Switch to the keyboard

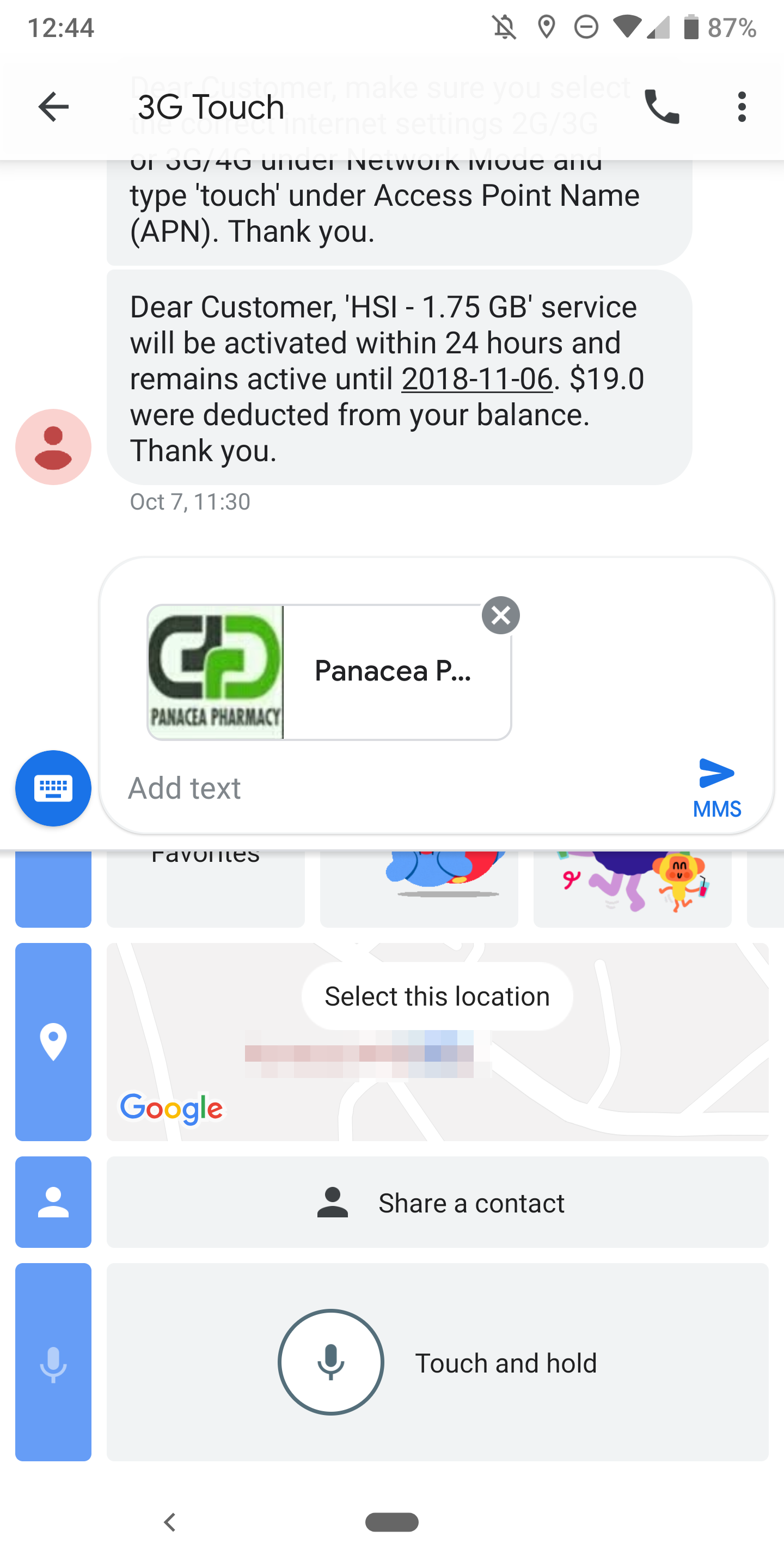(53, 788)
